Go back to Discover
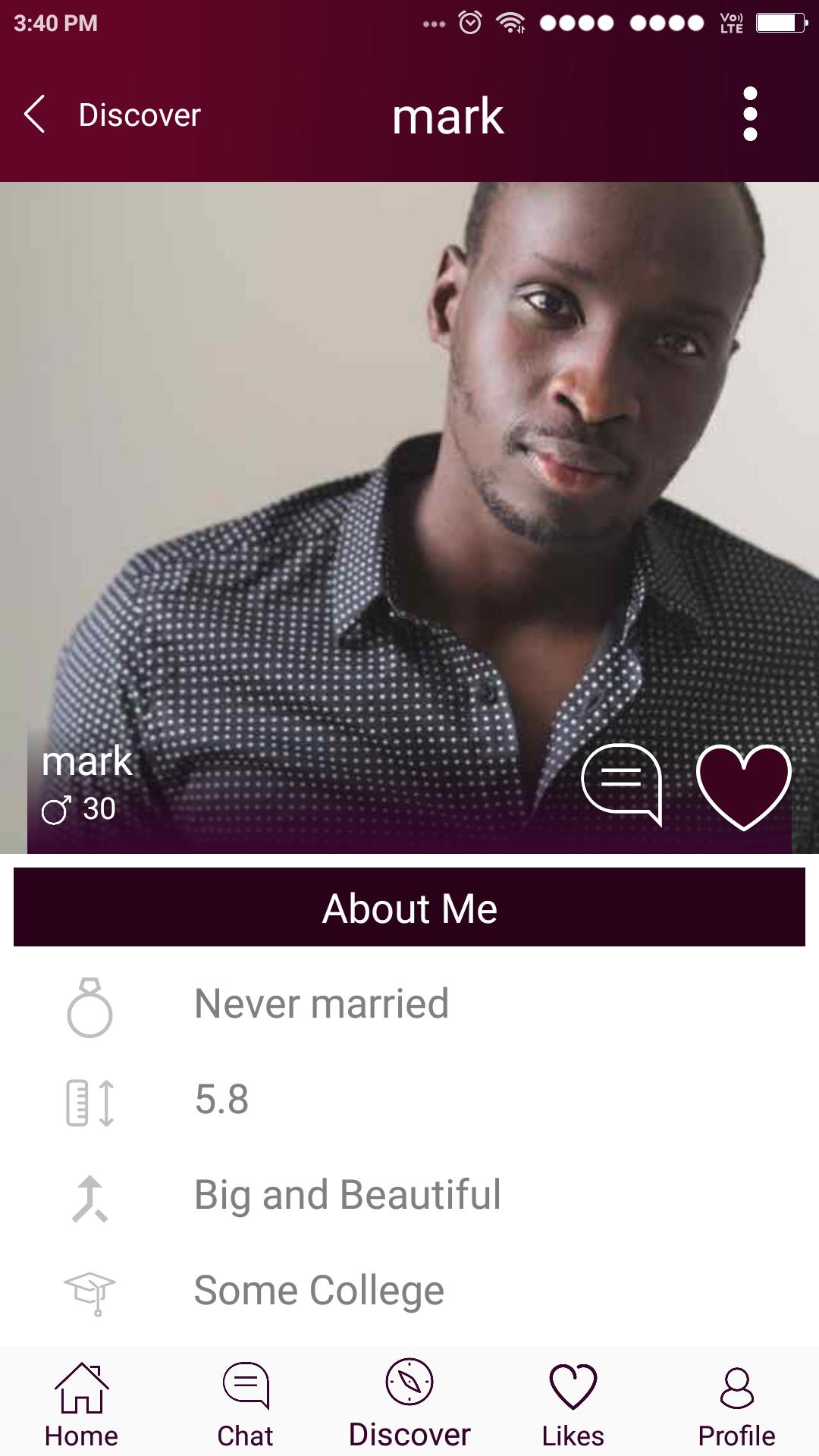 pos(112,115)
